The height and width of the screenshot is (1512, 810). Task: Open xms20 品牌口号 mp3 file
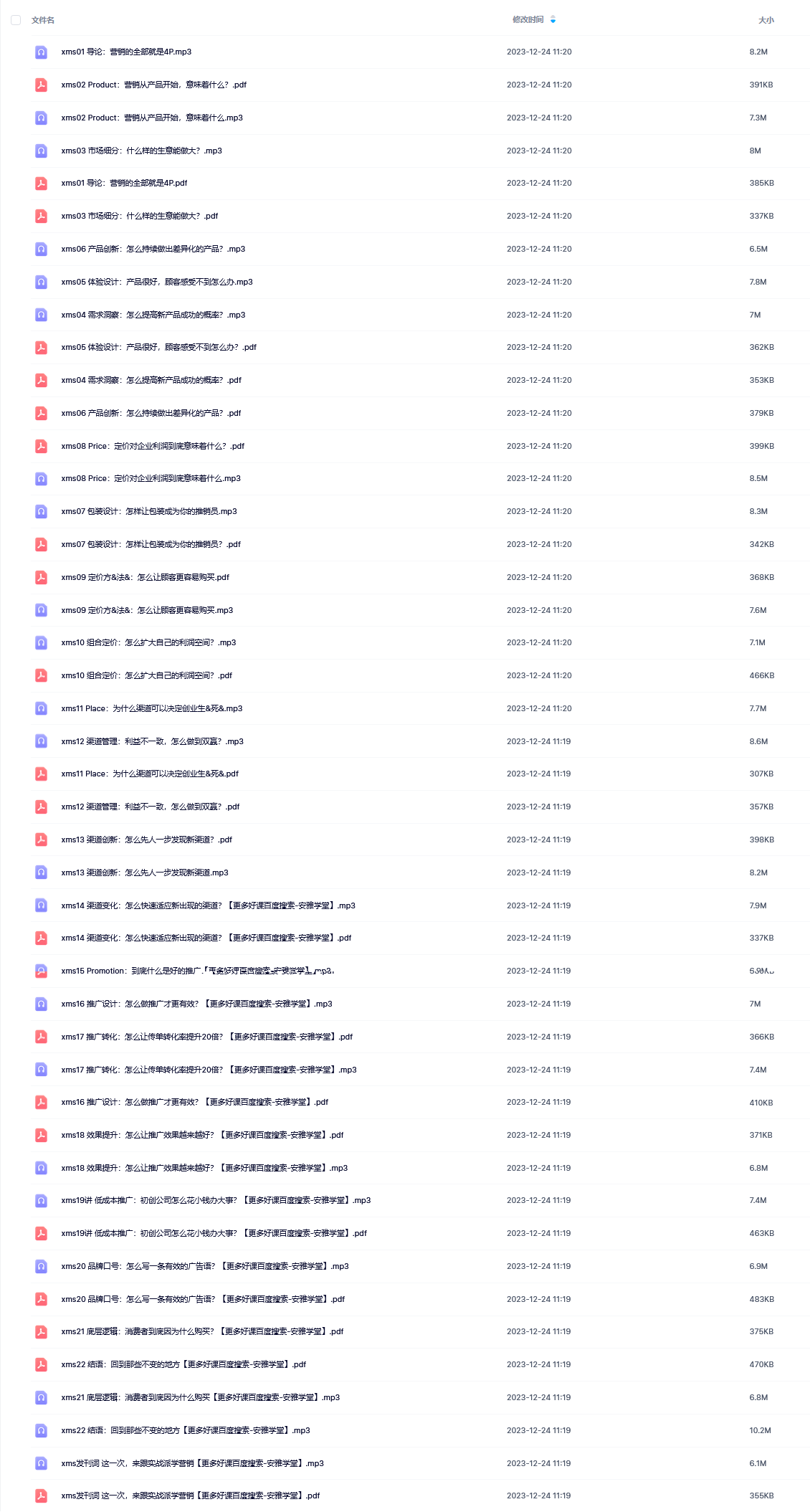point(205,1267)
